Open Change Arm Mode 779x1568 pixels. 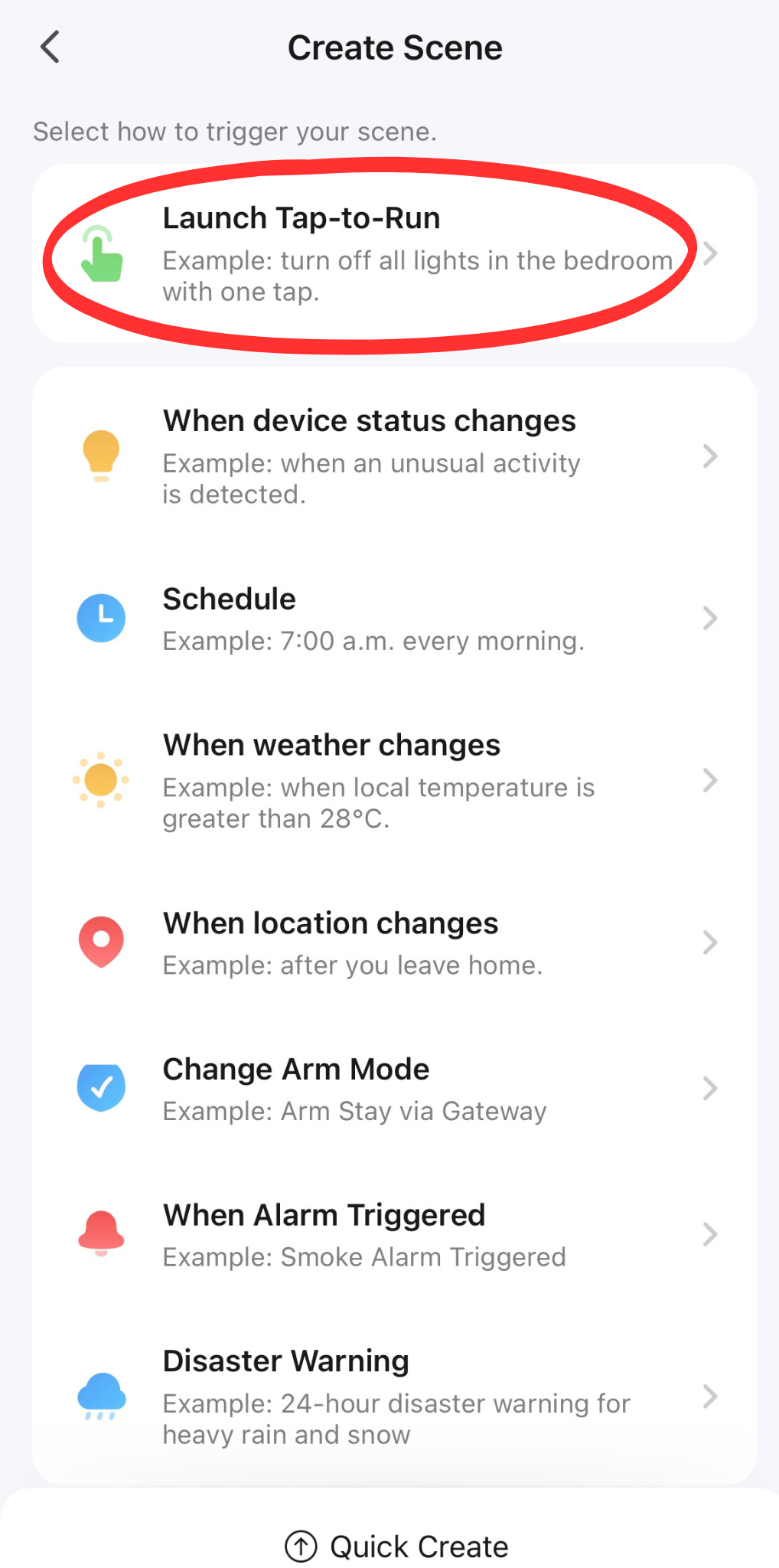click(394, 1089)
